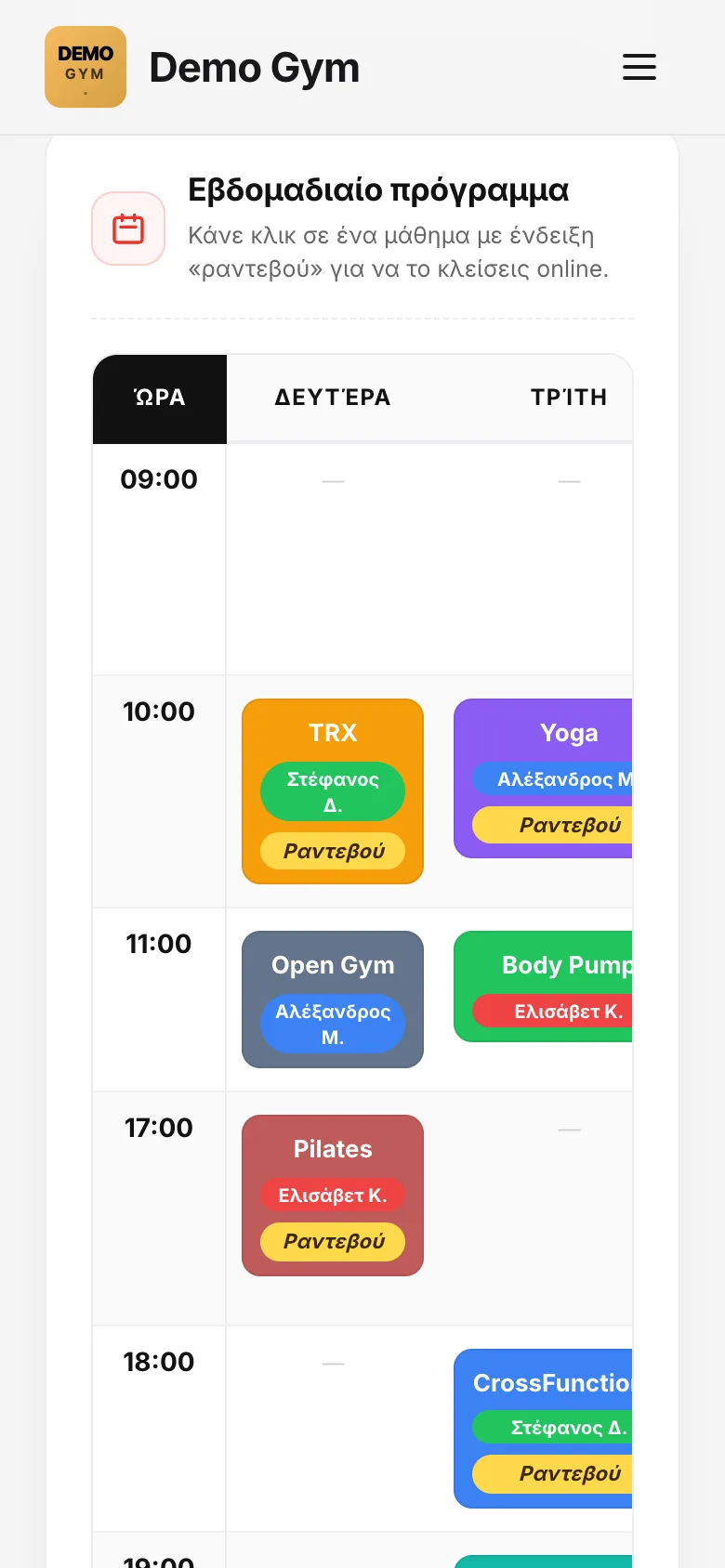Open the CrossFunctional class card
The width and height of the screenshot is (725, 1568).
click(543, 1429)
